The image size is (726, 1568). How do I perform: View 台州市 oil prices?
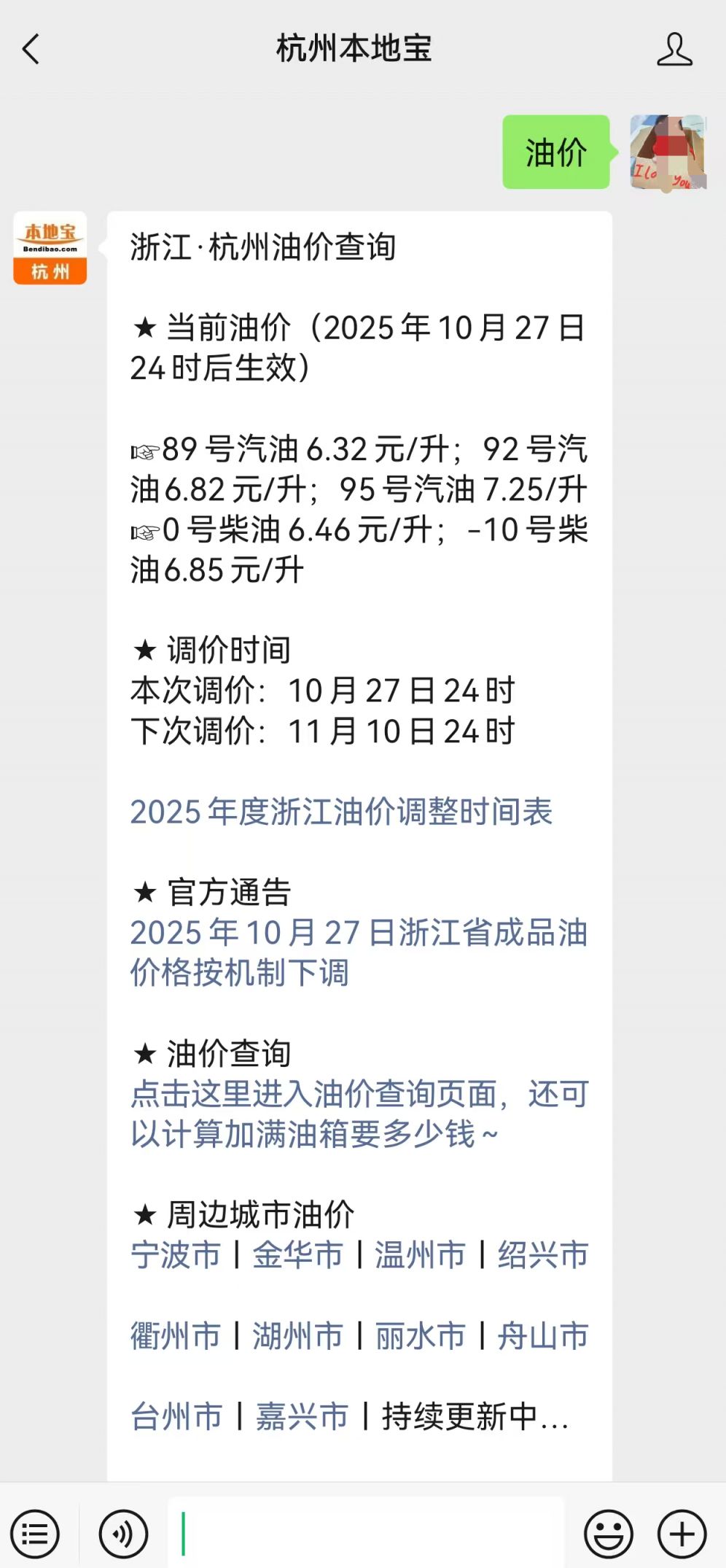coord(176,1416)
